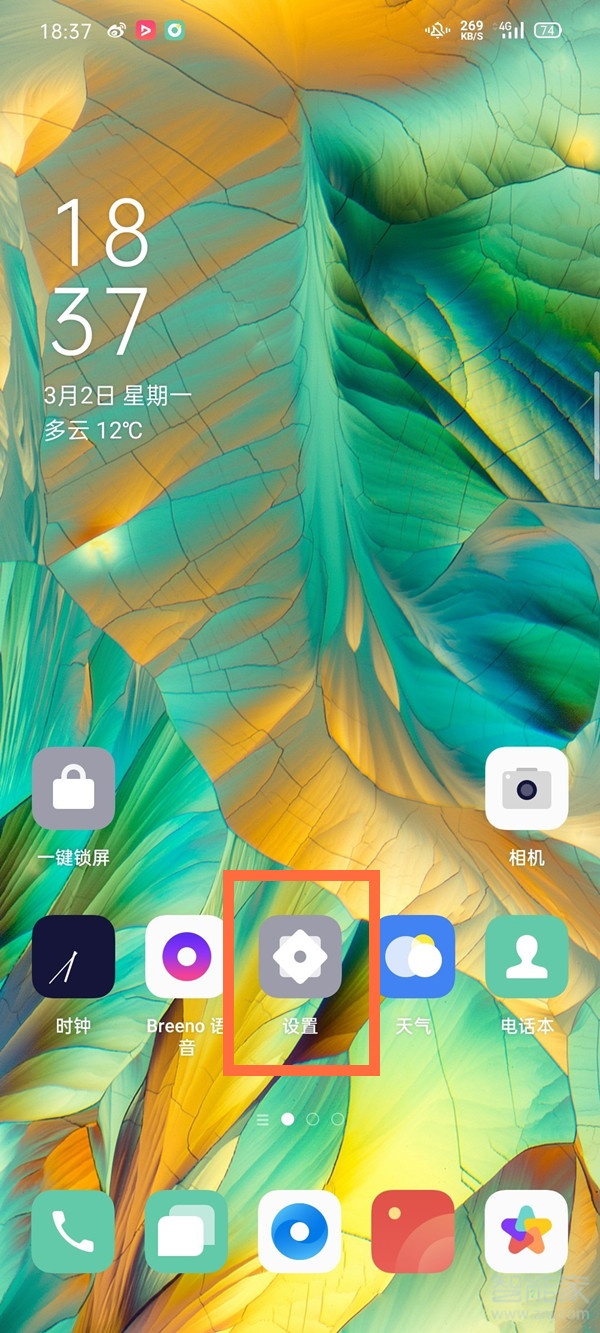
Task: Jump to the last home page dot
Action: tap(338, 1119)
